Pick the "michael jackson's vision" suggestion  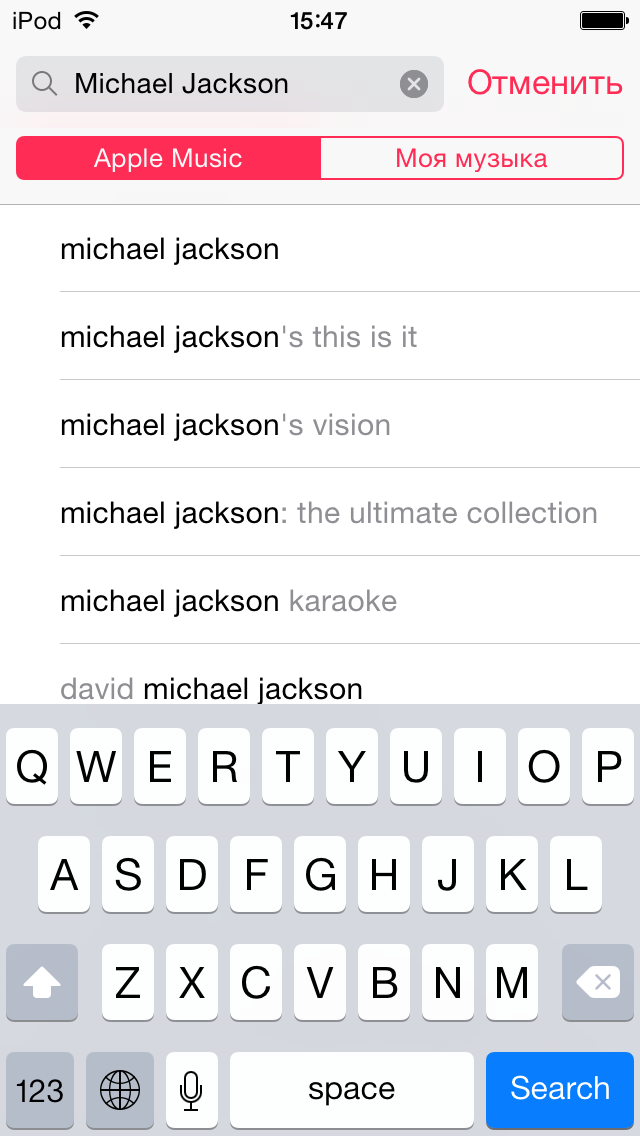point(320,425)
